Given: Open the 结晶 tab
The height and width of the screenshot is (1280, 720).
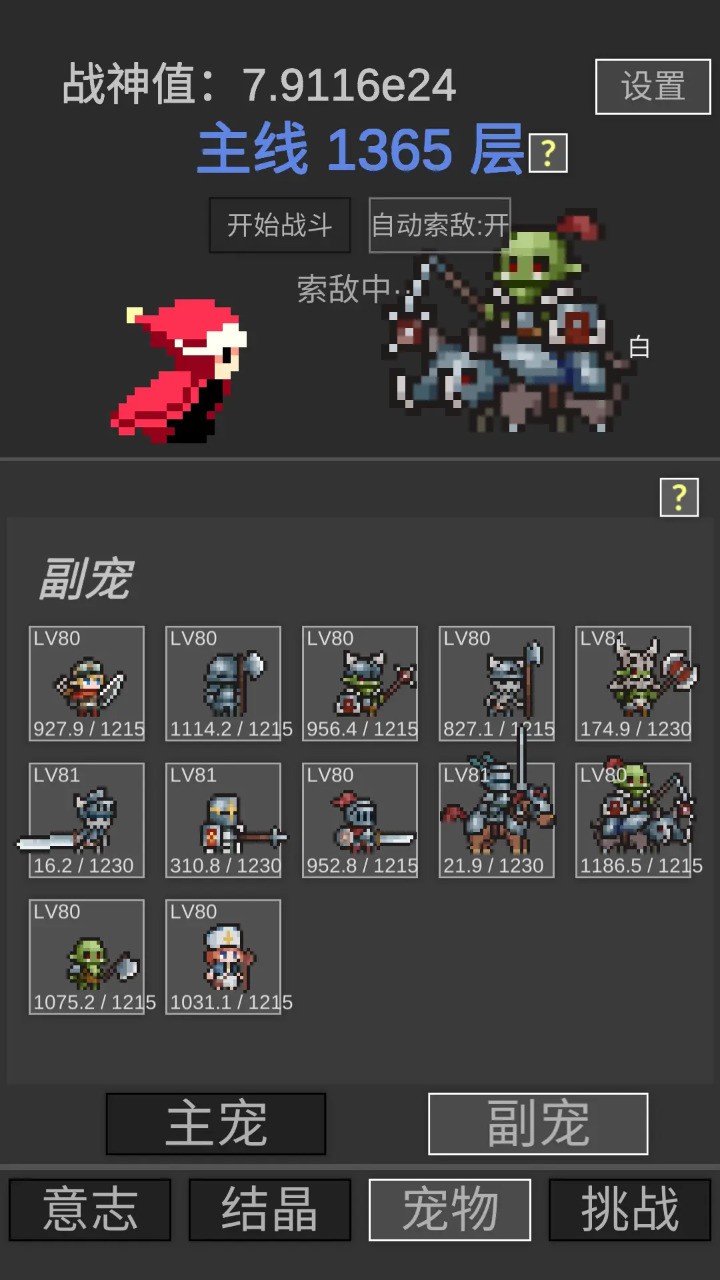Looking at the screenshot, I should [270, 1210].
